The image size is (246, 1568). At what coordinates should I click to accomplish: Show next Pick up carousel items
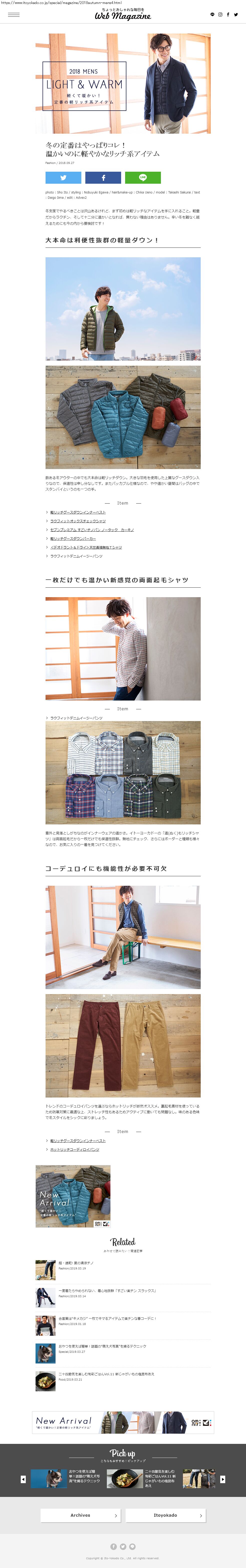coord(223,1479)
